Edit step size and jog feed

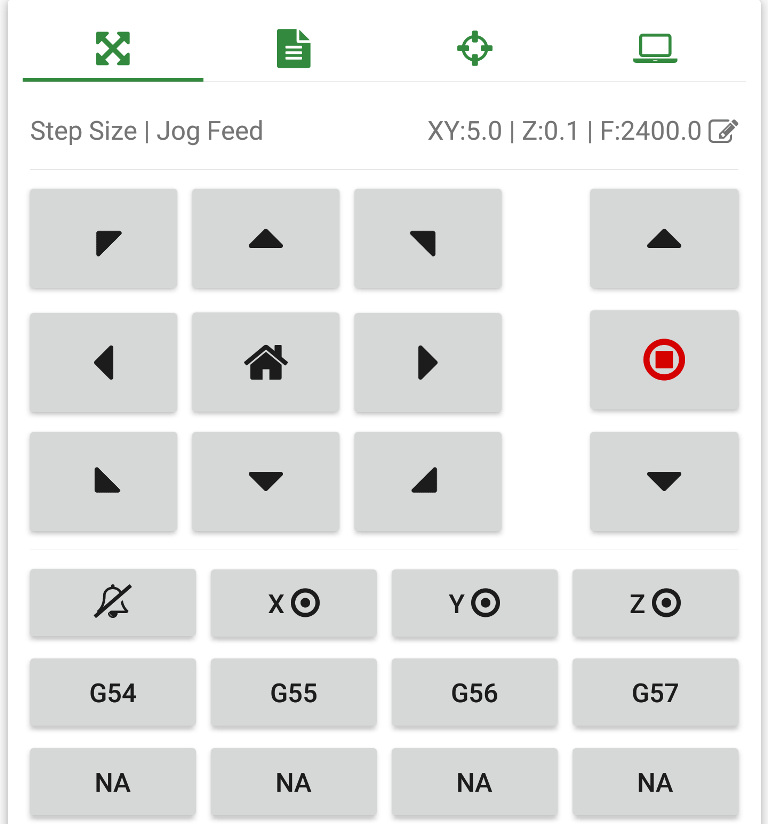[723, 131]
